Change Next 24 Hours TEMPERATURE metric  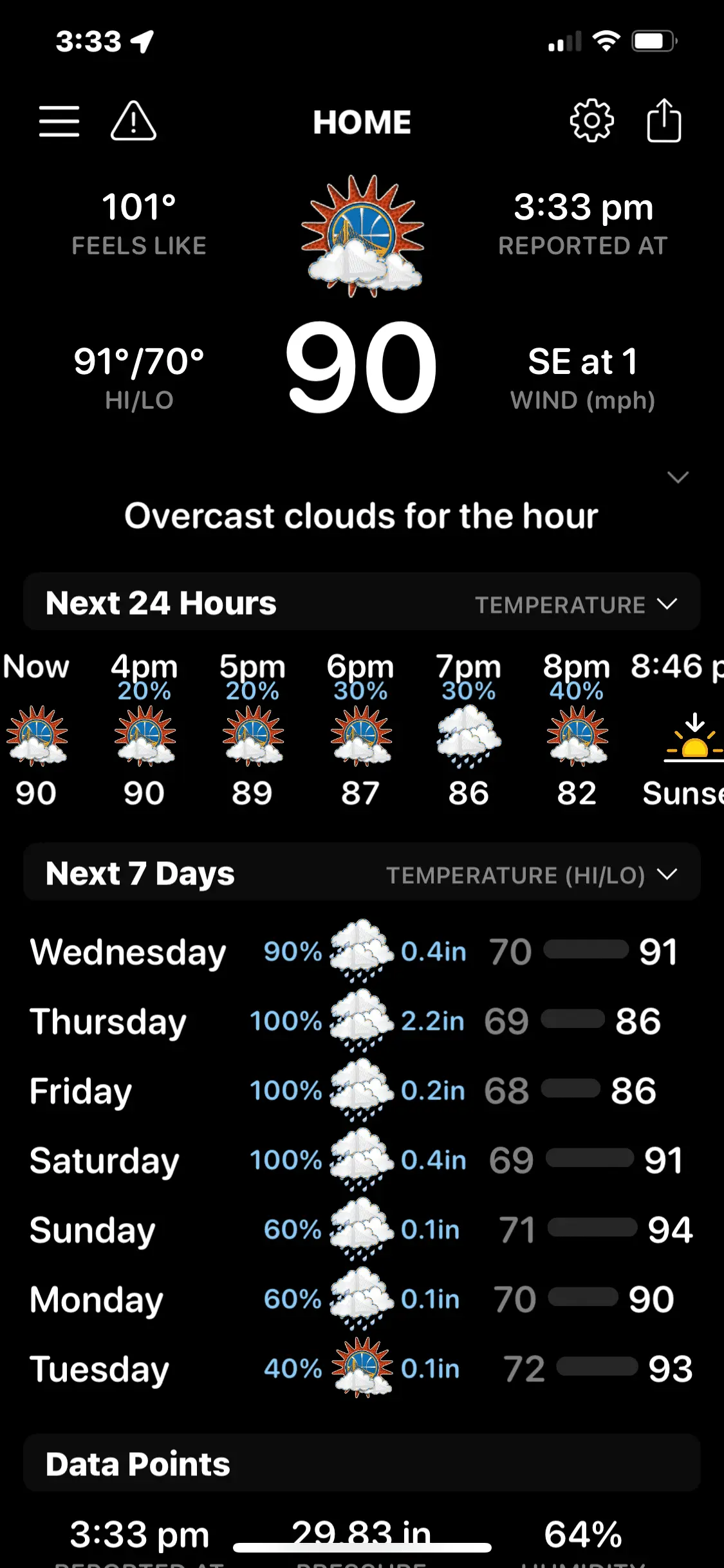[575, 604]
